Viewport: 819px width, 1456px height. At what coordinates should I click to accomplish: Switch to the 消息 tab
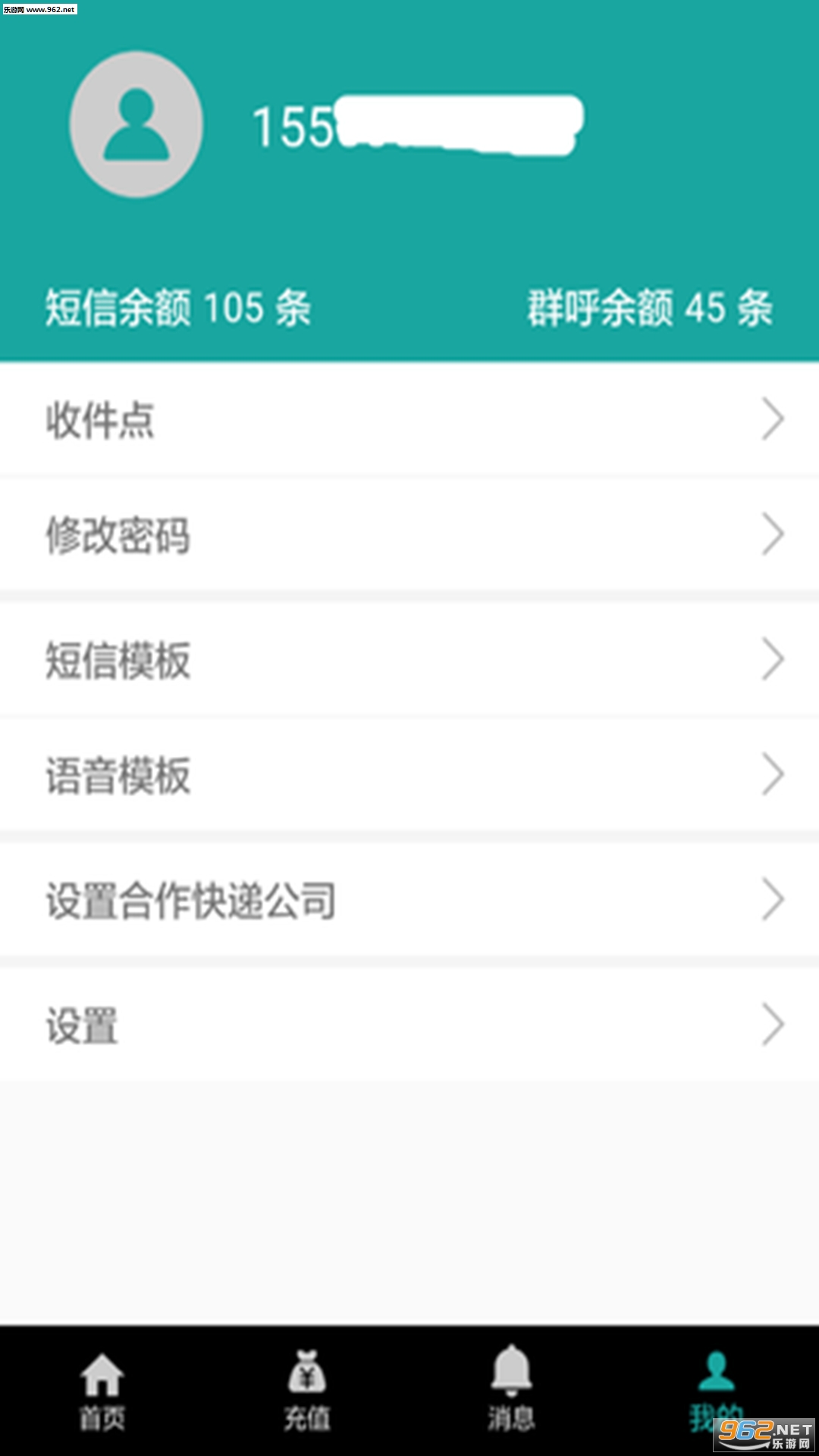coord(512,1392)
